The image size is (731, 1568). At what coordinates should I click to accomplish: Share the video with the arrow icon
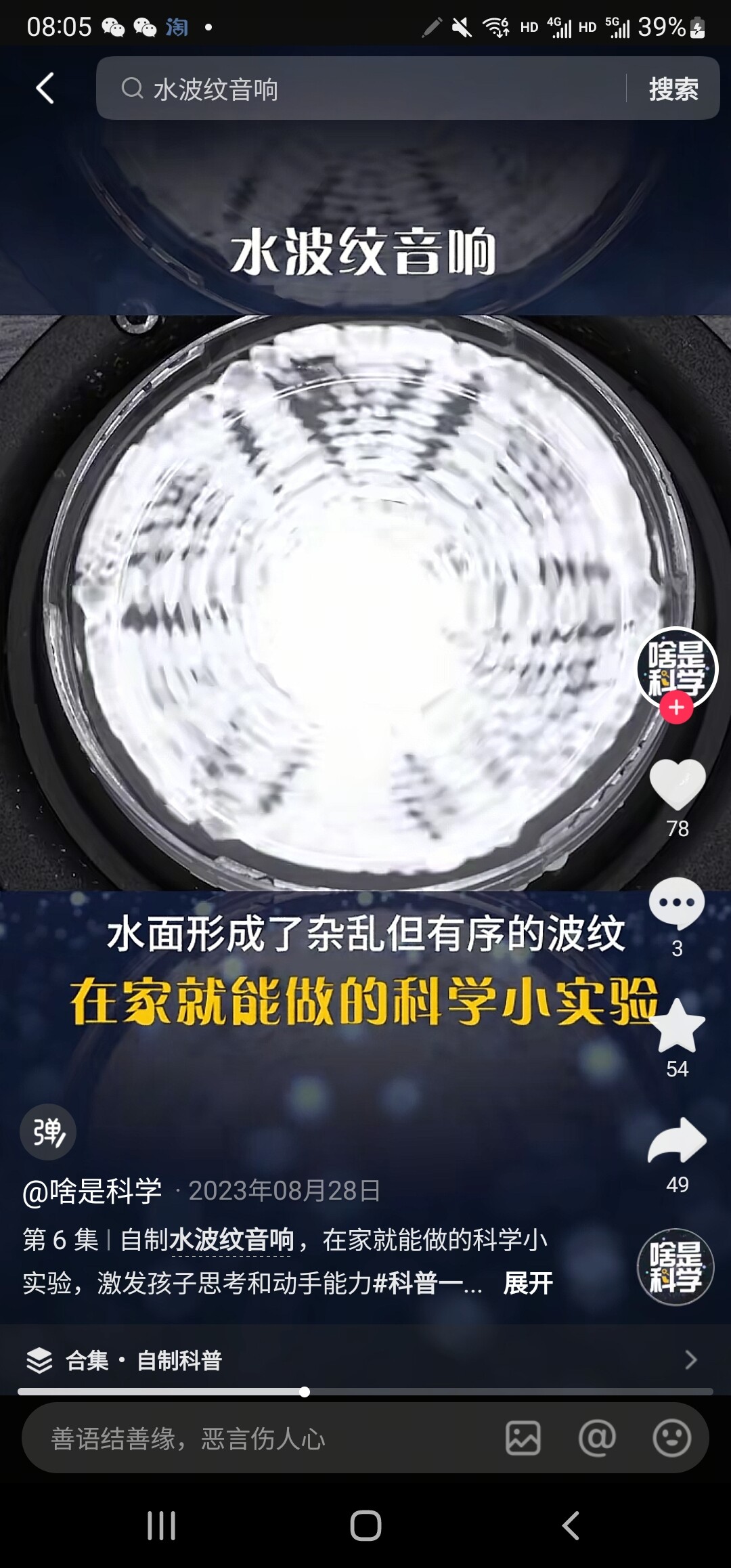(677, 1141)
